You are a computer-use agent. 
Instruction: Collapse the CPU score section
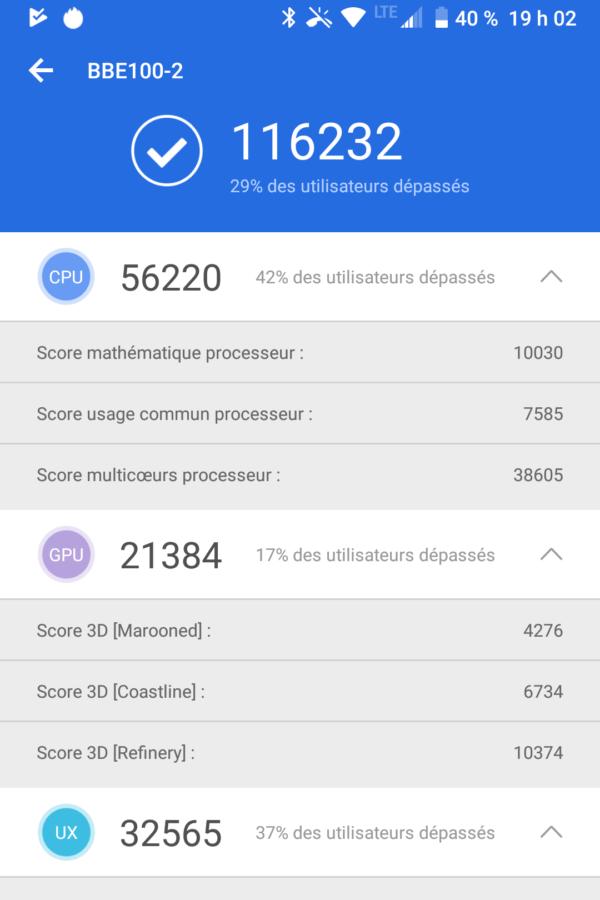pos(551,277)
